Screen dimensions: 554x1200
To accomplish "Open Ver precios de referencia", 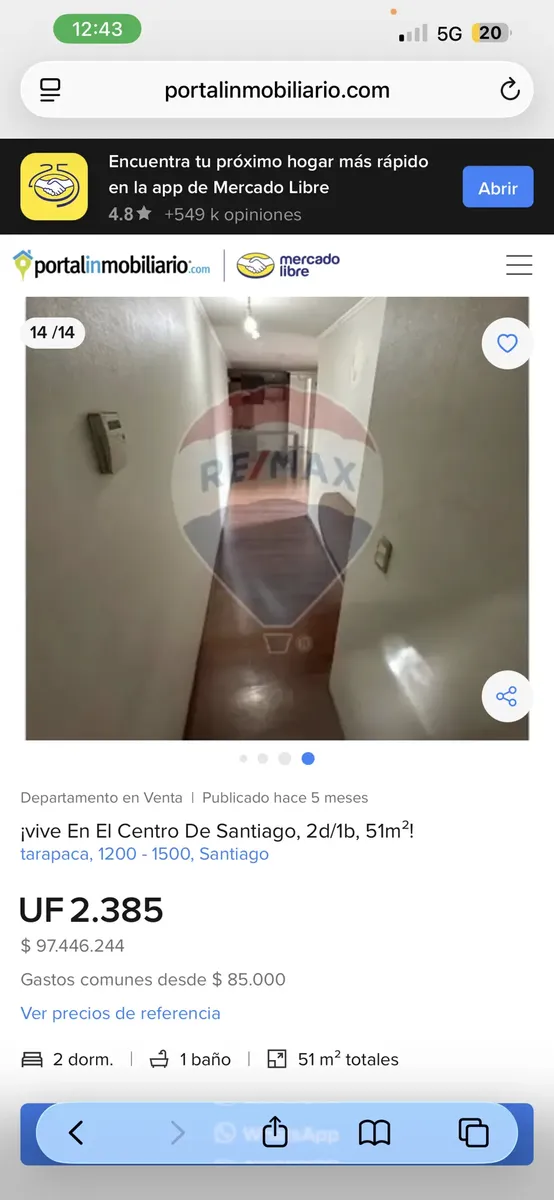I will (x=120, y=1013).
